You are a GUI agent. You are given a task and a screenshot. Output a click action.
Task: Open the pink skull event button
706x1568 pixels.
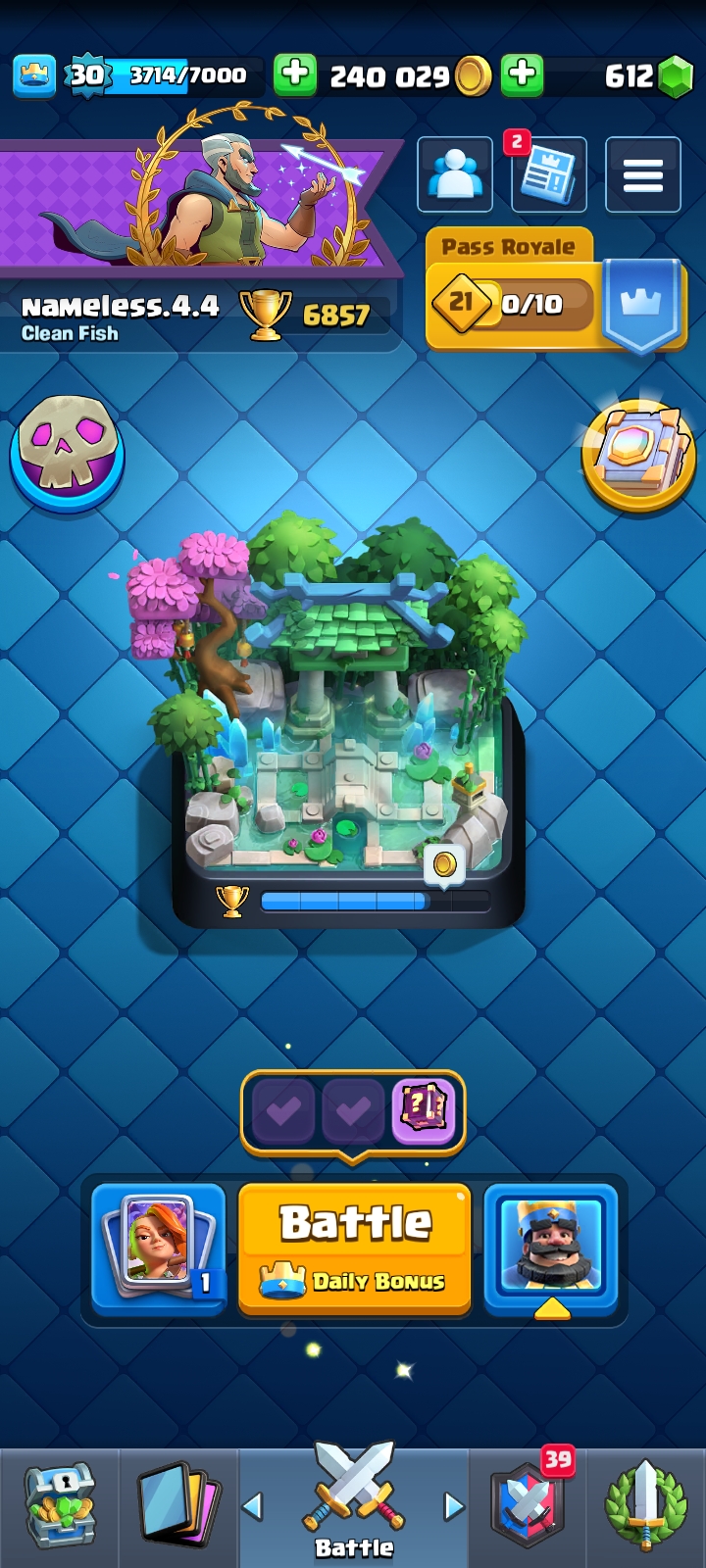tap(67, 452)
